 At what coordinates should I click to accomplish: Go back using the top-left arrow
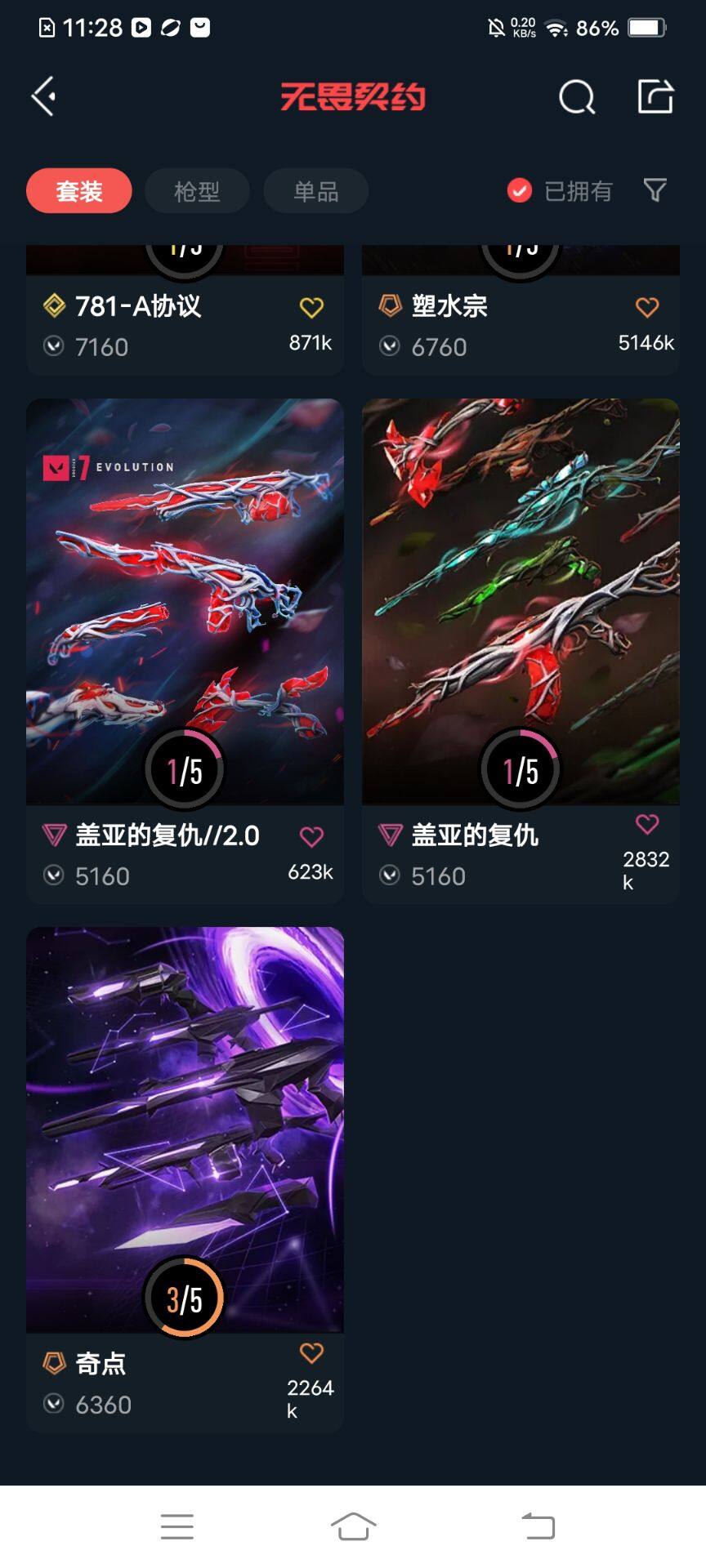44,97
